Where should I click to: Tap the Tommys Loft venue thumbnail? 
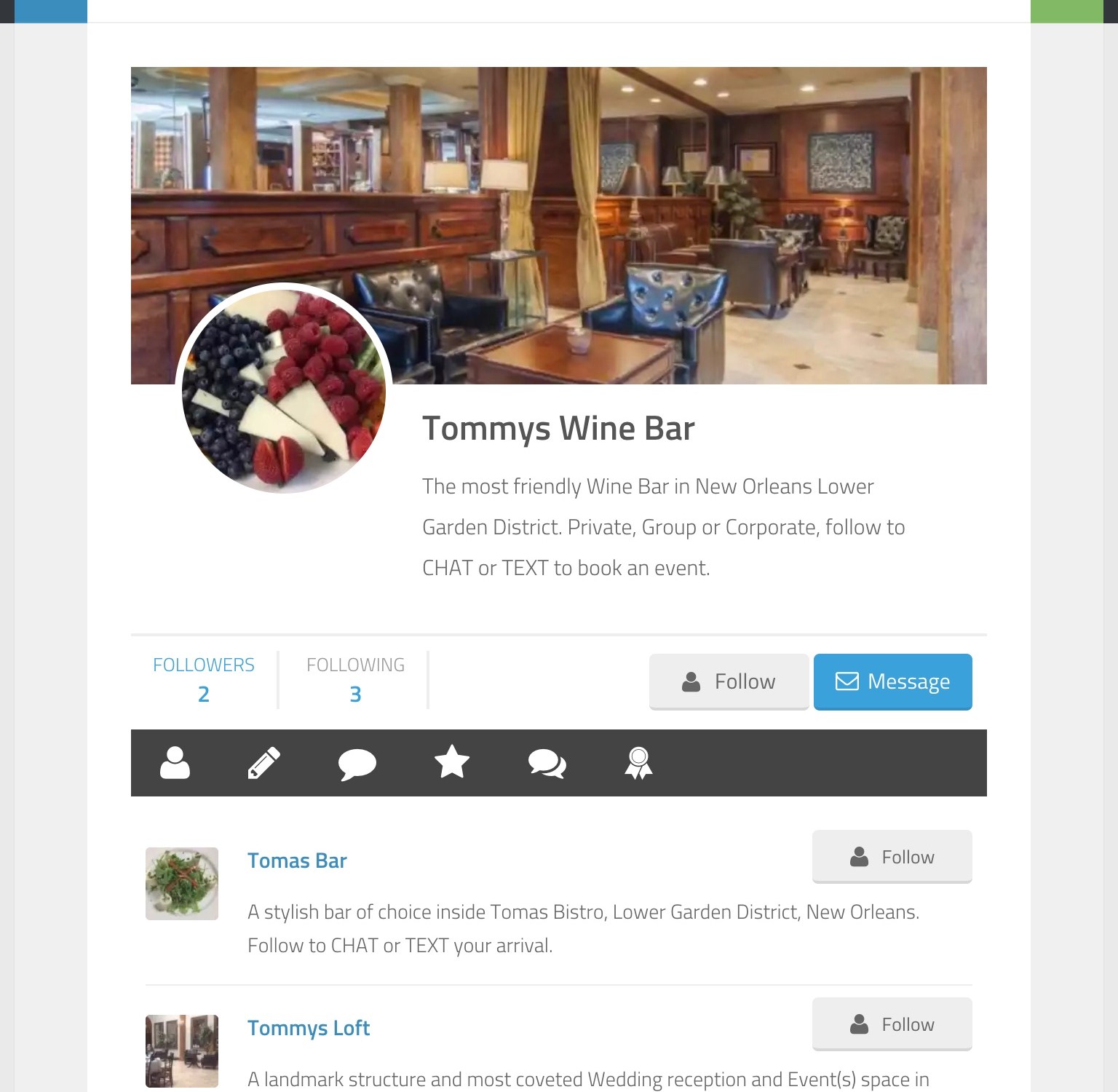tap(182, 1051)
